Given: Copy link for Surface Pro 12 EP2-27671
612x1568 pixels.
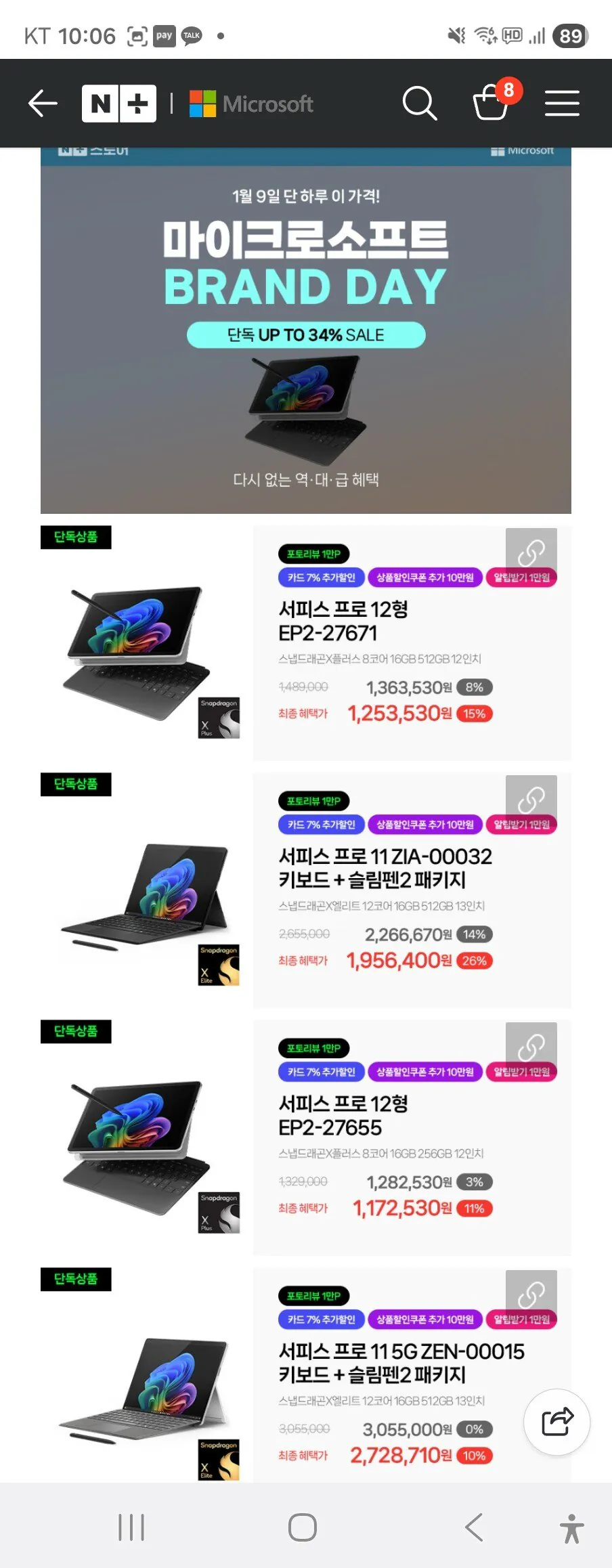Looking at the screenshot, I should click(532, 552).
